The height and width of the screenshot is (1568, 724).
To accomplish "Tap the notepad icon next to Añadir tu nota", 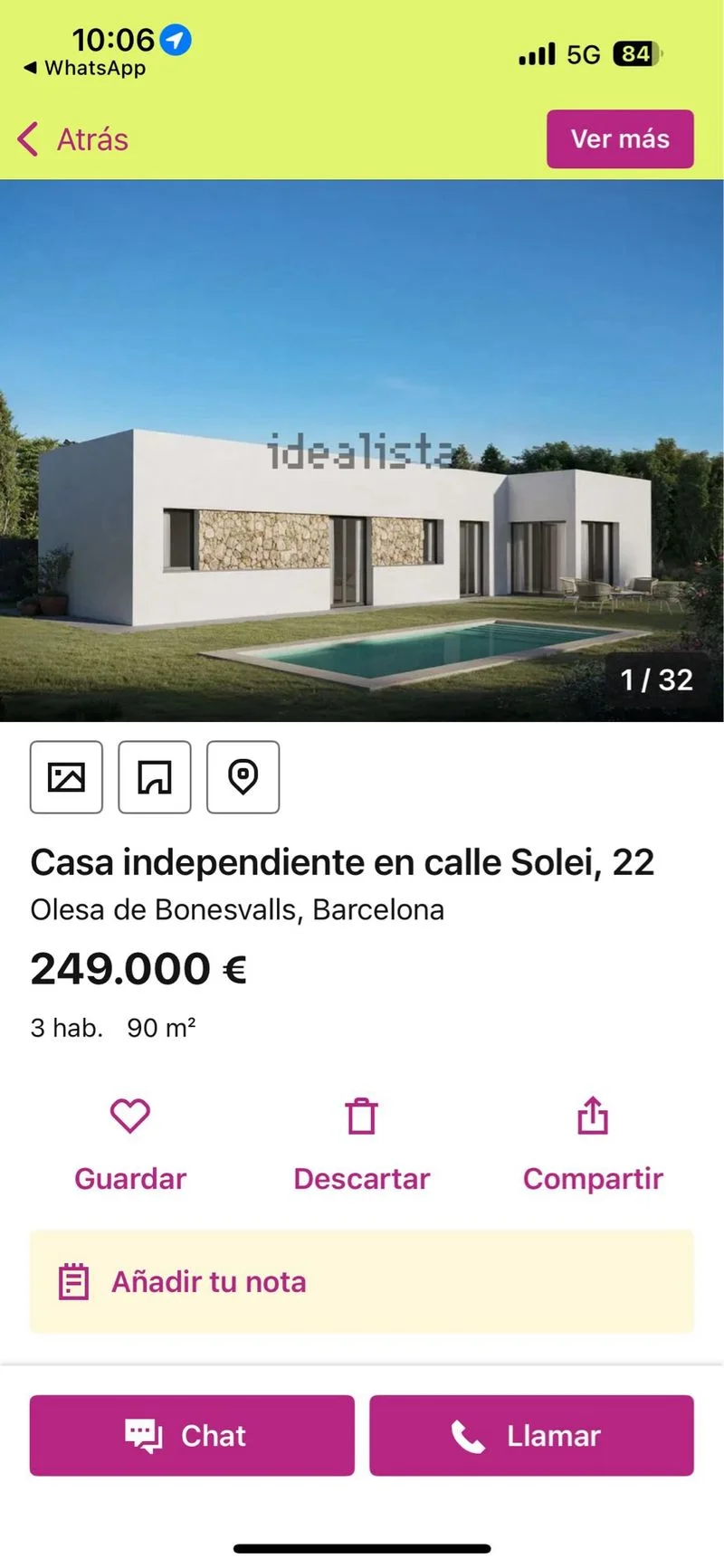I will (74, 1281).
